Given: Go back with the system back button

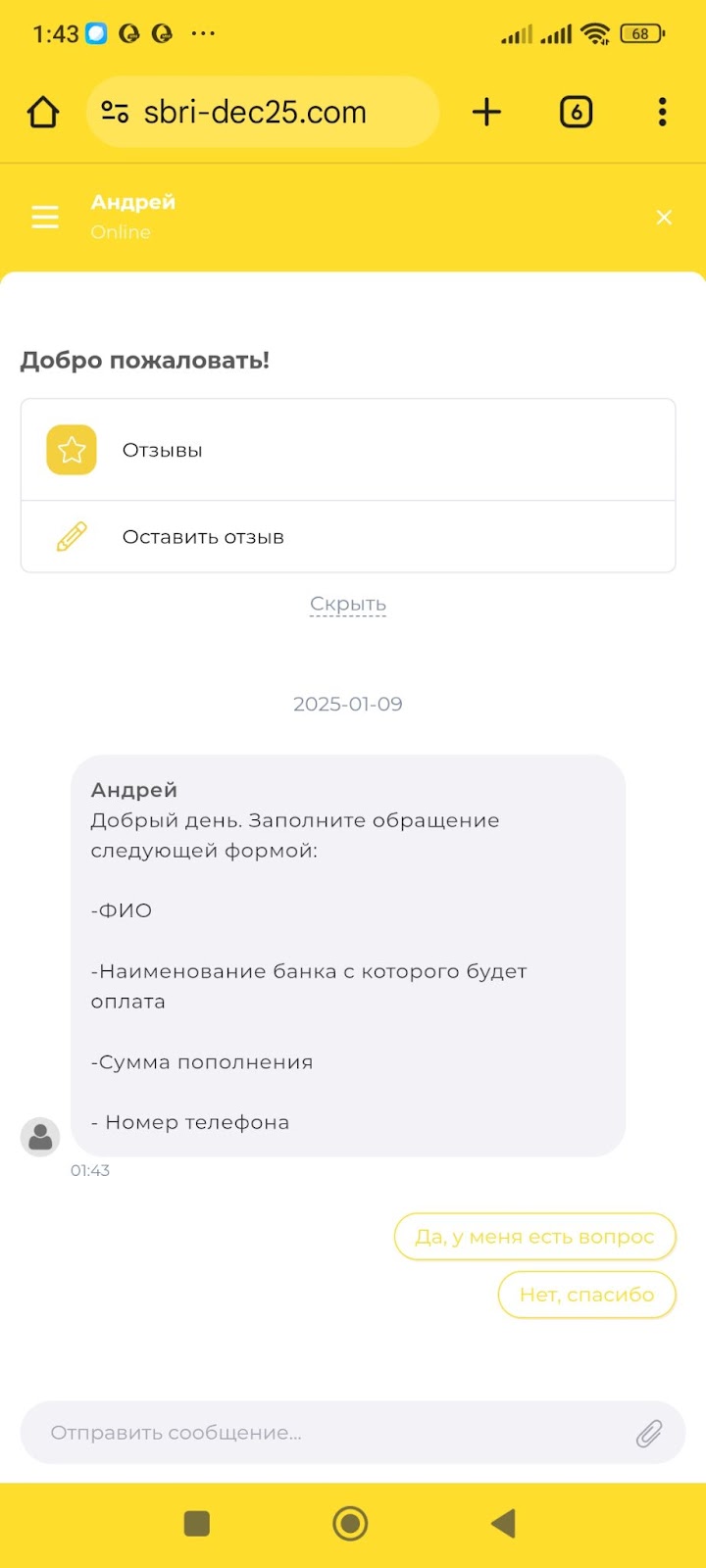Looking at the screenshot, I should tap(503, 1523).
